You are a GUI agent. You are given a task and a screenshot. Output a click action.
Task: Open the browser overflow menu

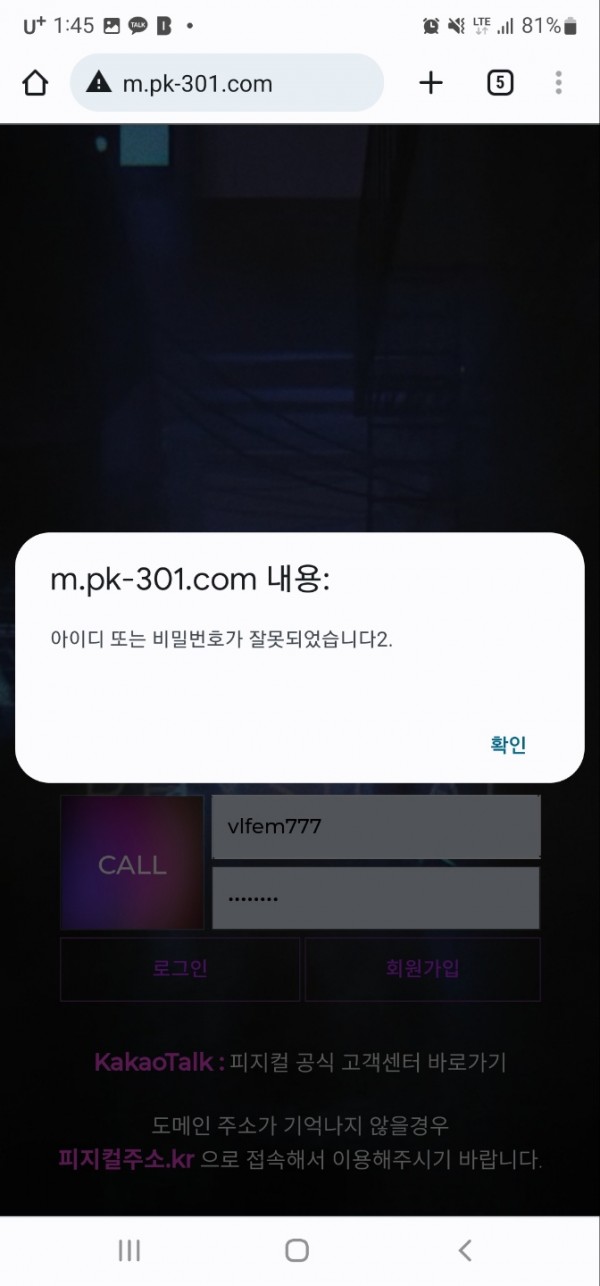point(558,83)
